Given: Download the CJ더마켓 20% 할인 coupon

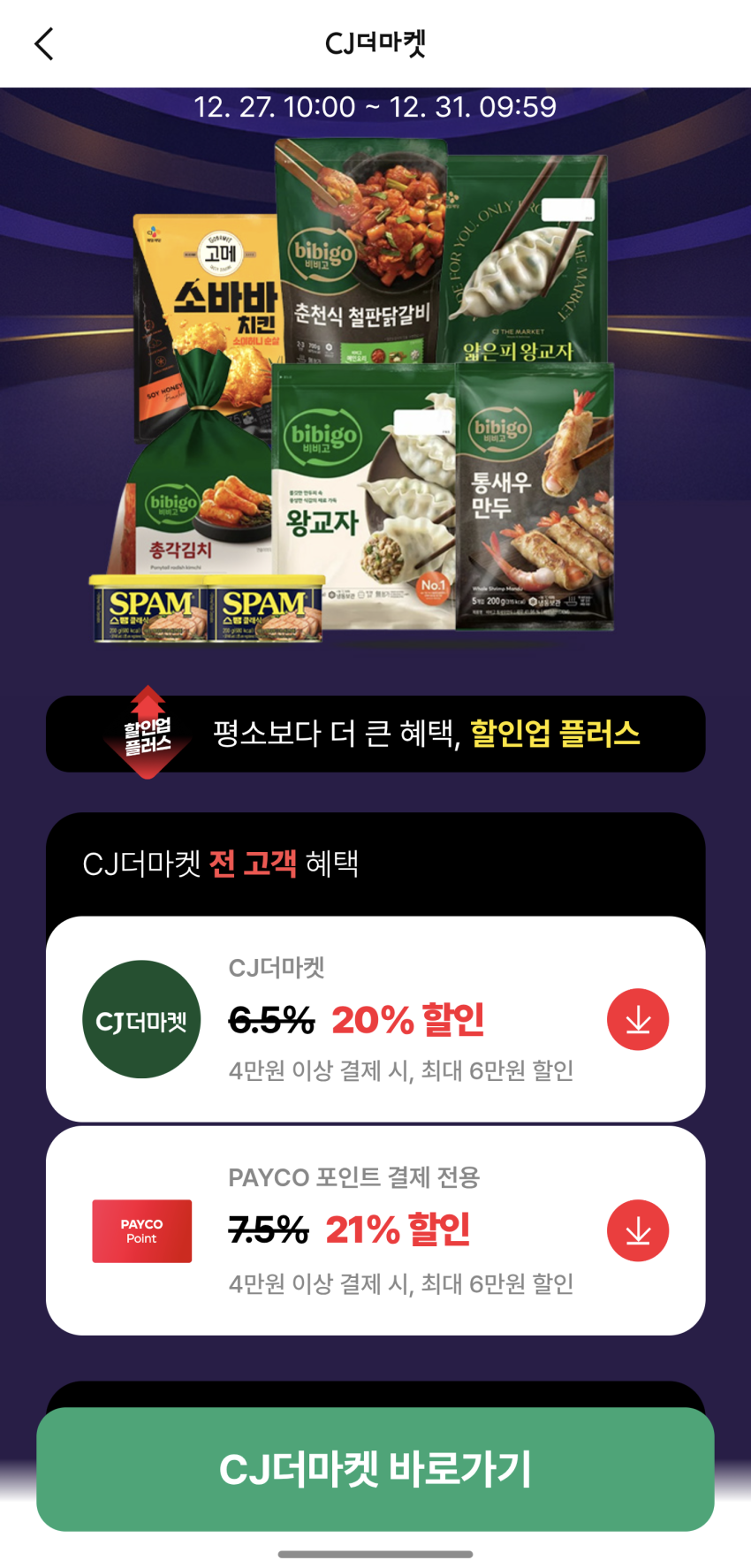Looking at the screenshot, I should (637, 1019).
